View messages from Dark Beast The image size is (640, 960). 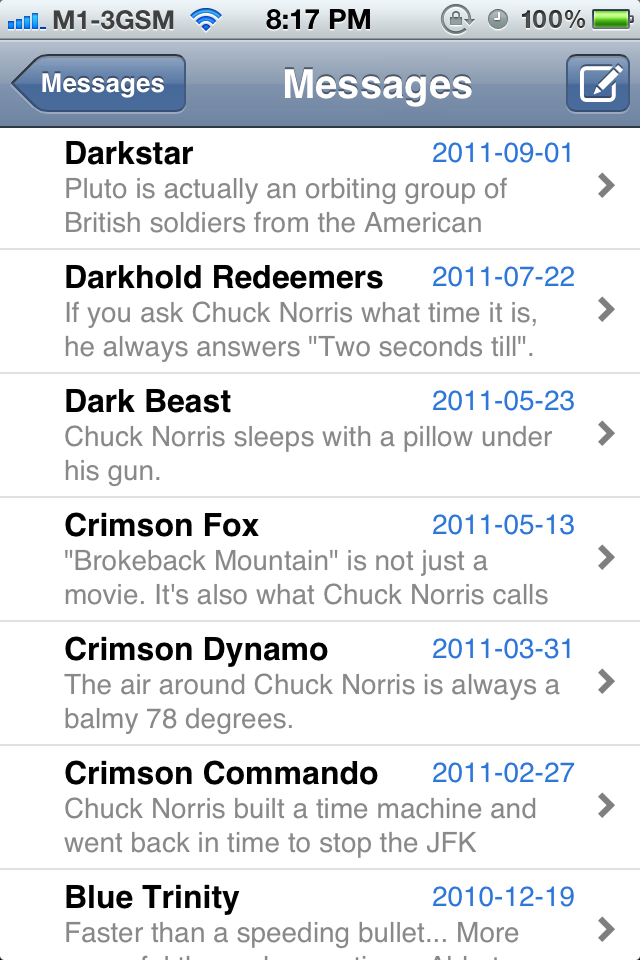pyautogui.click(x=320, y=435)
